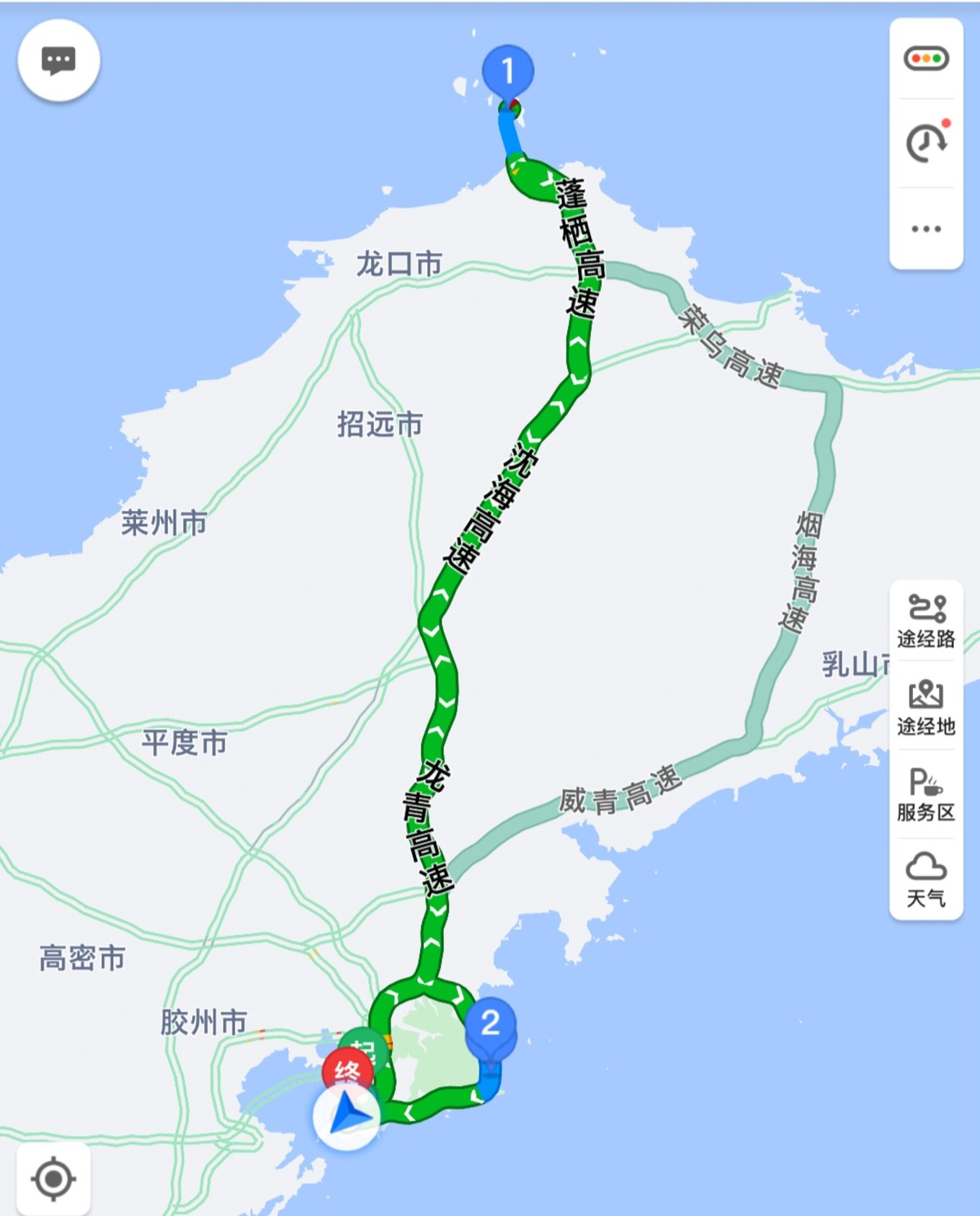Recenter the map on my location
Screen dimensions: 980x1216
tap(53, 1179)
